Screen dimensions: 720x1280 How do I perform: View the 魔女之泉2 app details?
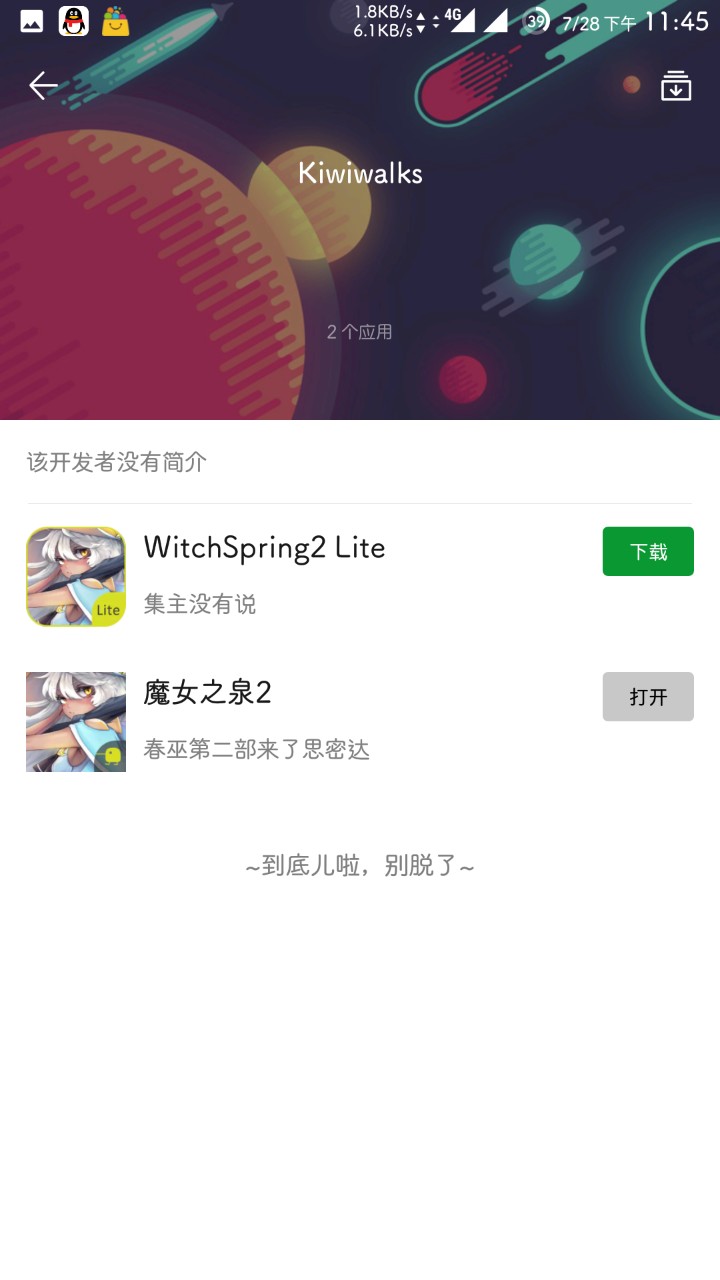pyautogui.click(x=208, y=693)
